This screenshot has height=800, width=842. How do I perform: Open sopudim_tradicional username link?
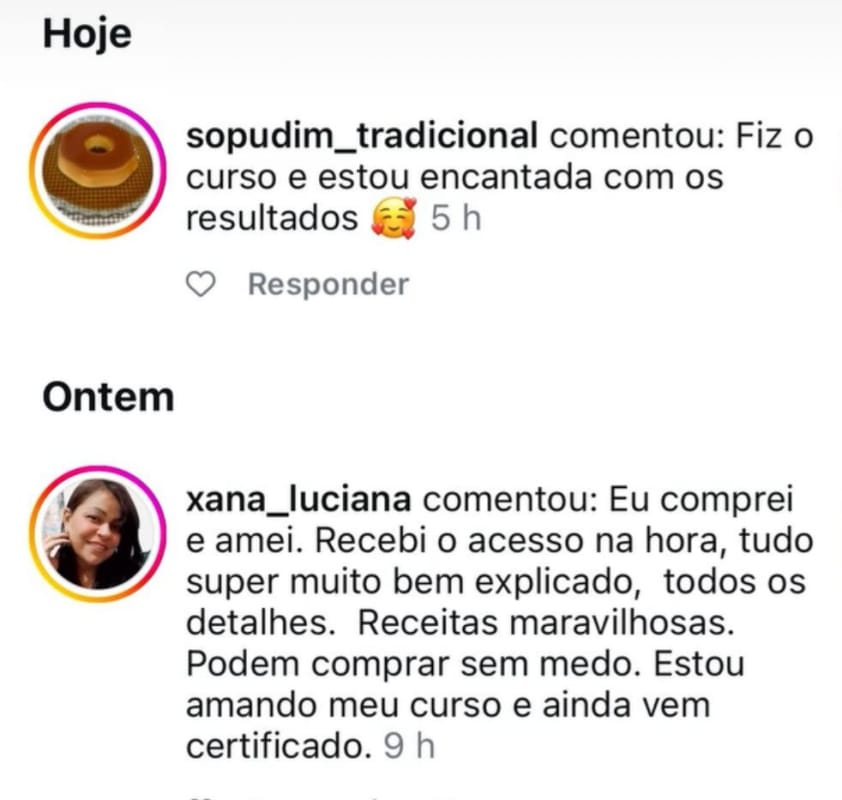click(363, 137)
